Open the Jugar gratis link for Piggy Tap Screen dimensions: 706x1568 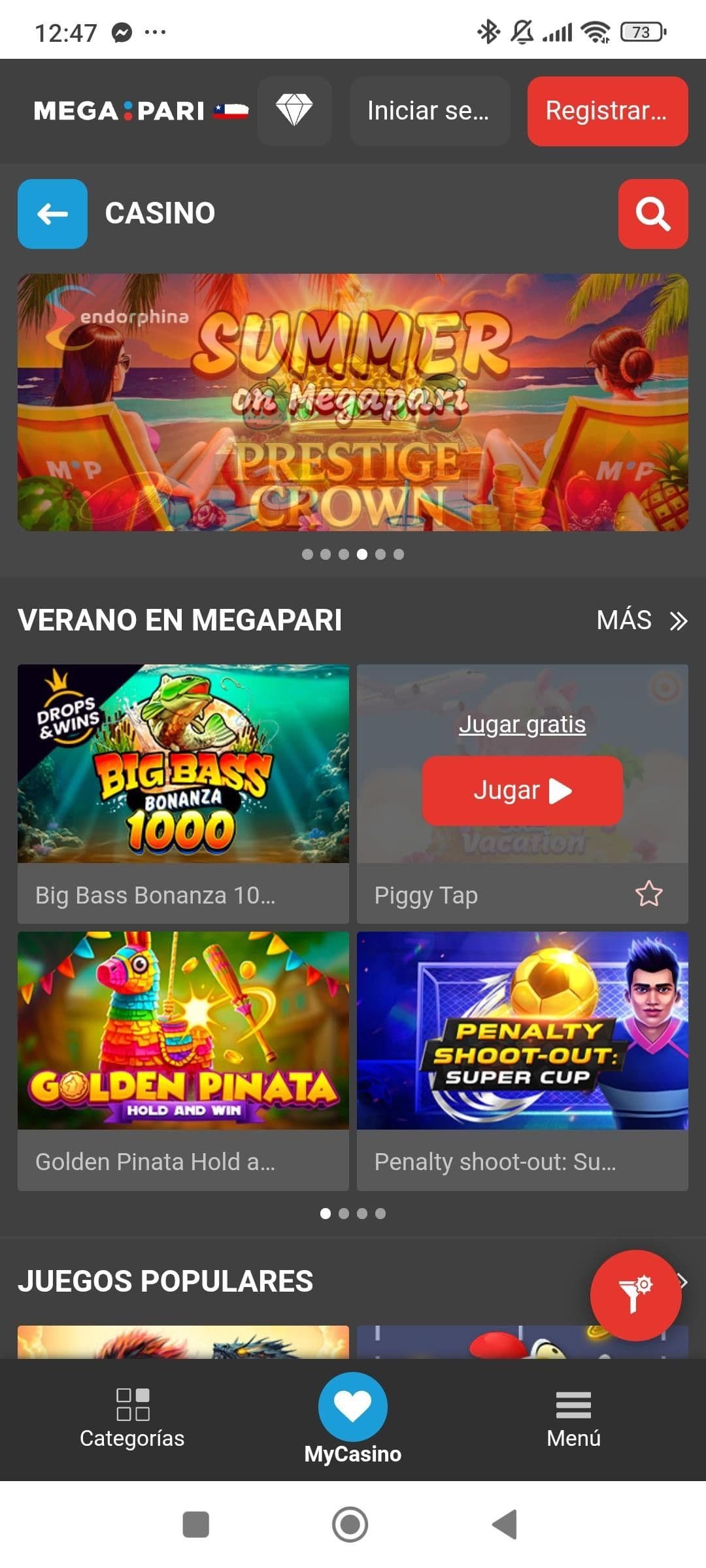523,724
